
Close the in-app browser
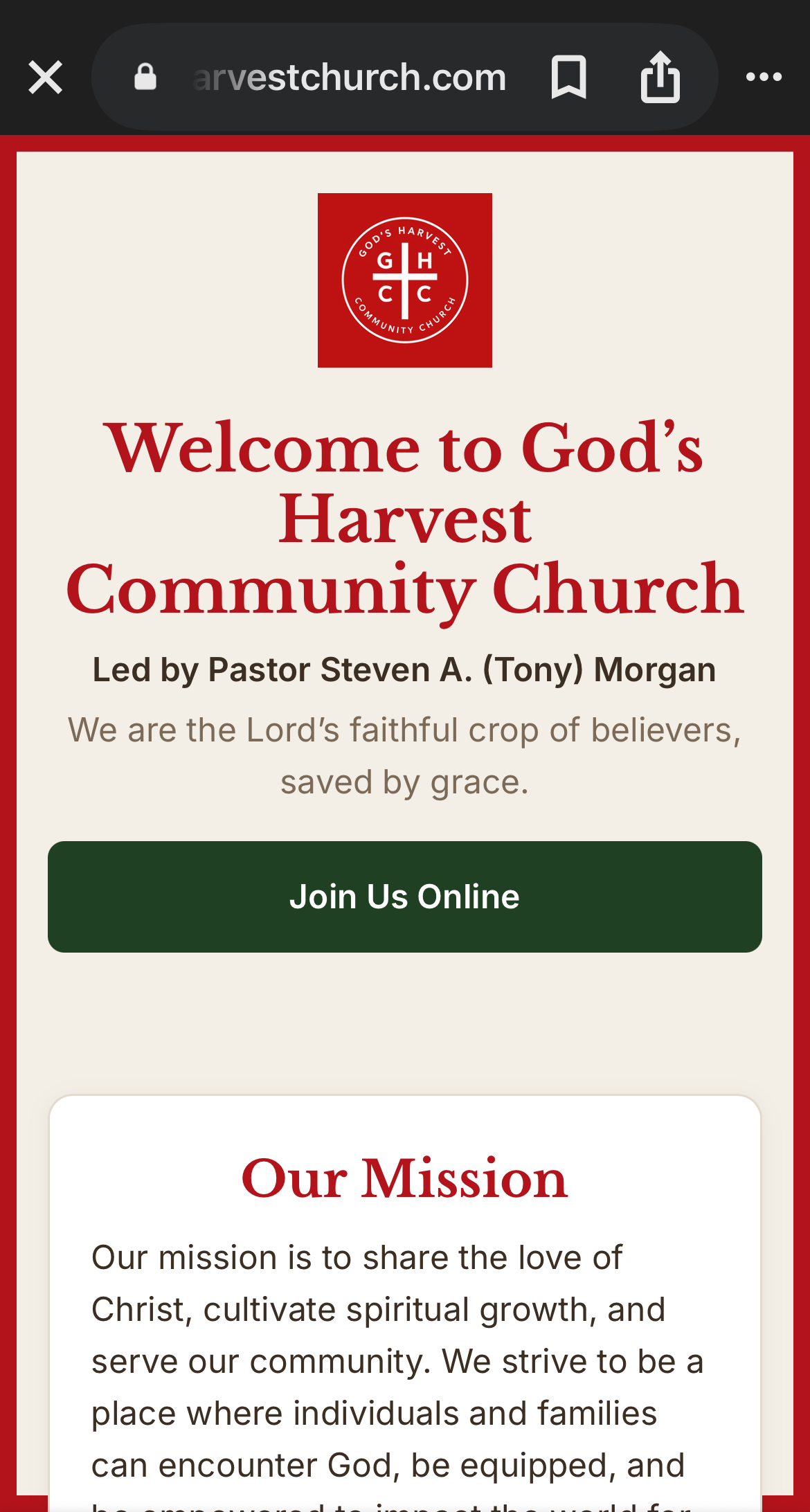click(46, 77)
